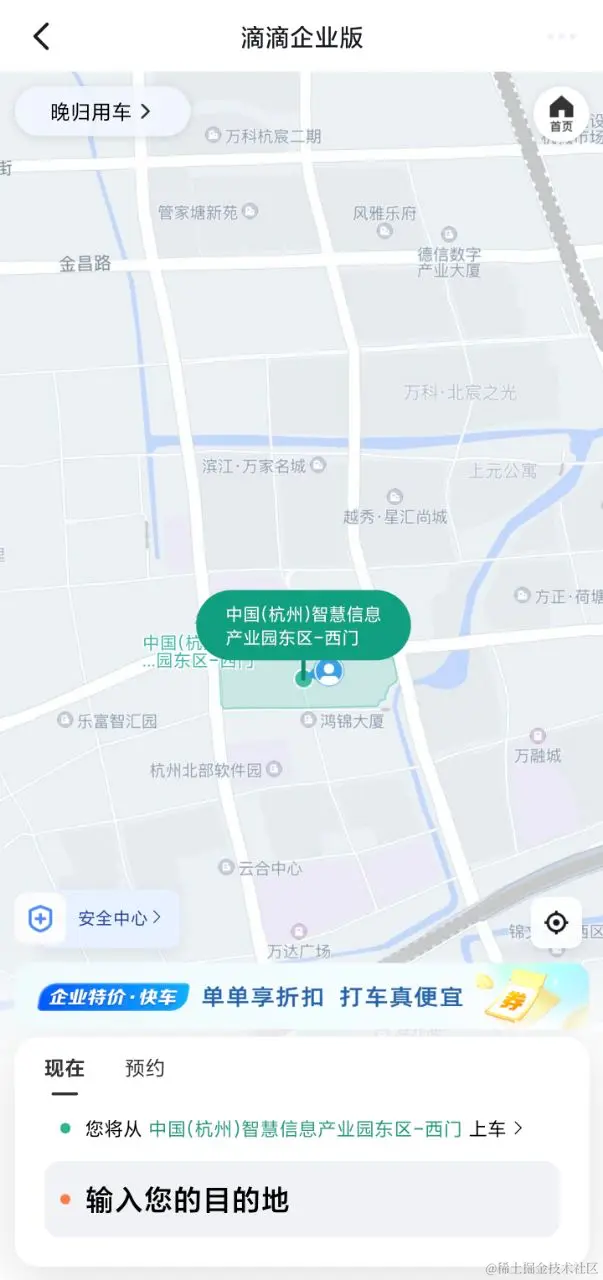Recenter map to current location
The image size is (603, 1280).
(x=556, y=923)
